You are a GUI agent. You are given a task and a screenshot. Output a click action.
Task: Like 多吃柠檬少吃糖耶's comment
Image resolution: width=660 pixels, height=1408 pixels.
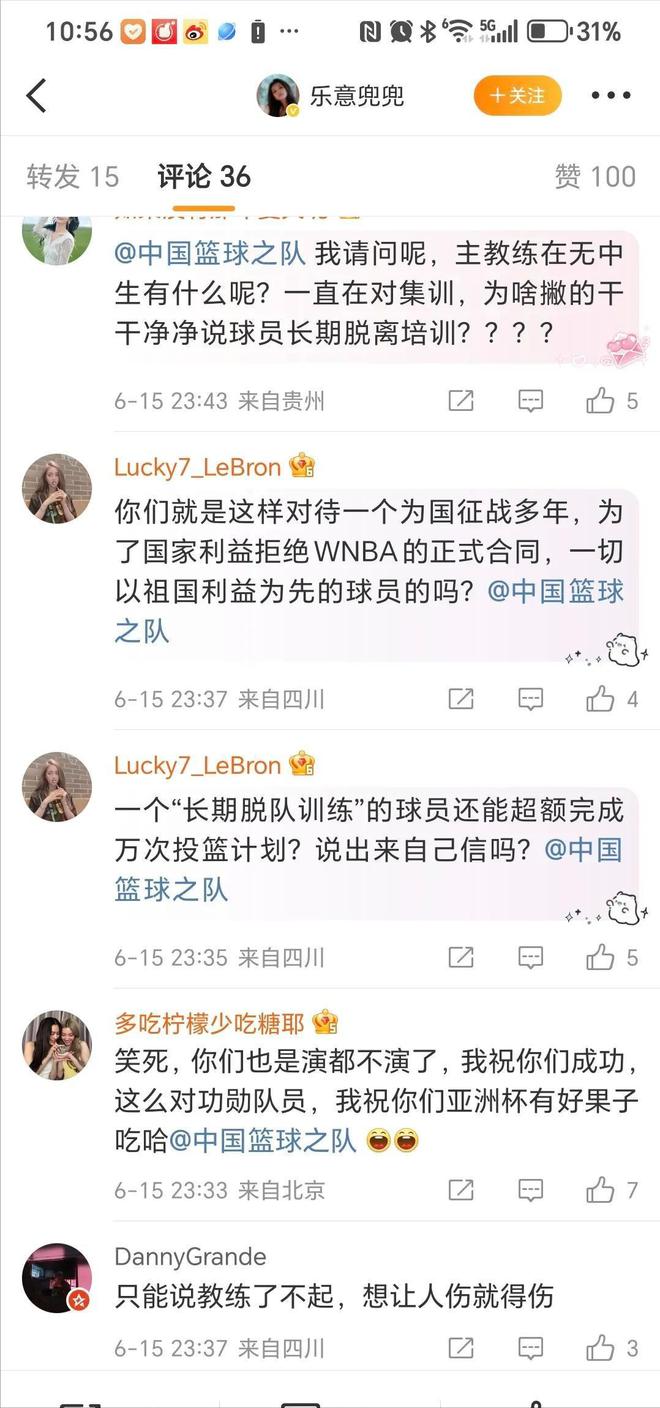pyautogui.click(x=601, y=1190)
